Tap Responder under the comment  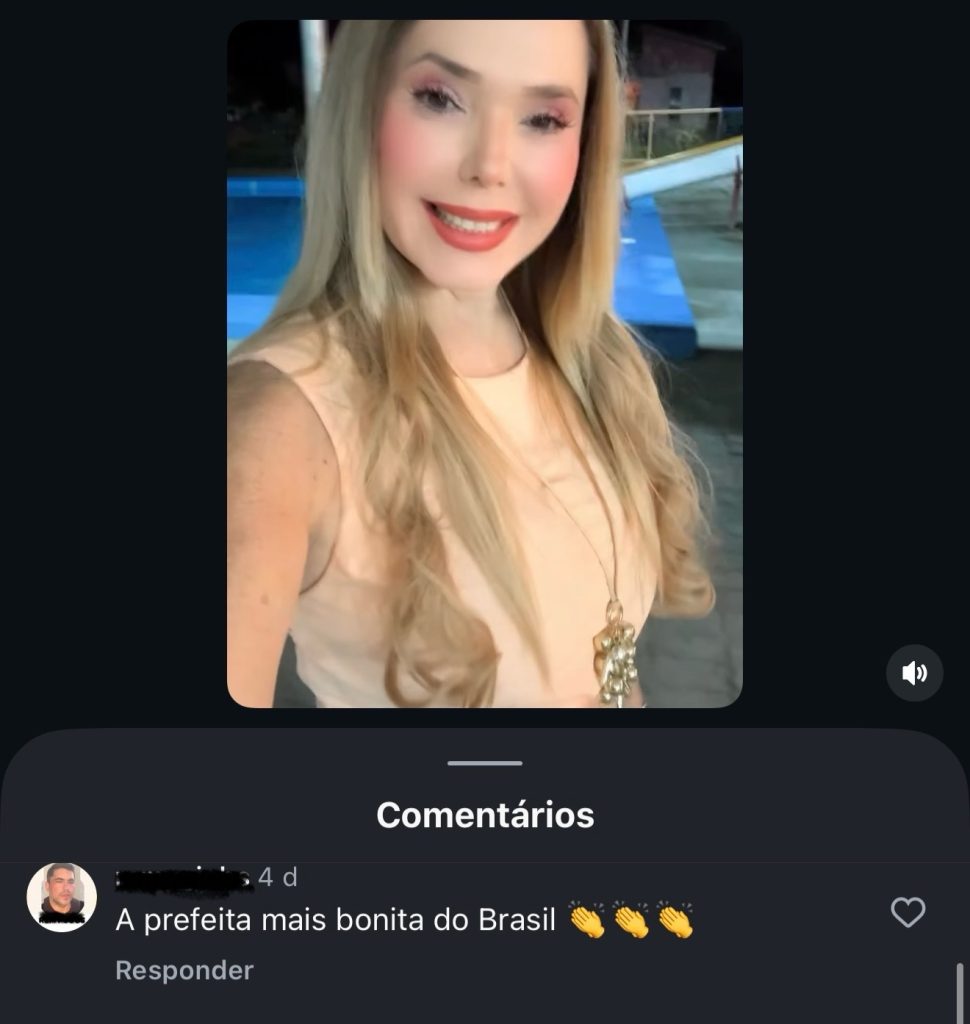184,970
